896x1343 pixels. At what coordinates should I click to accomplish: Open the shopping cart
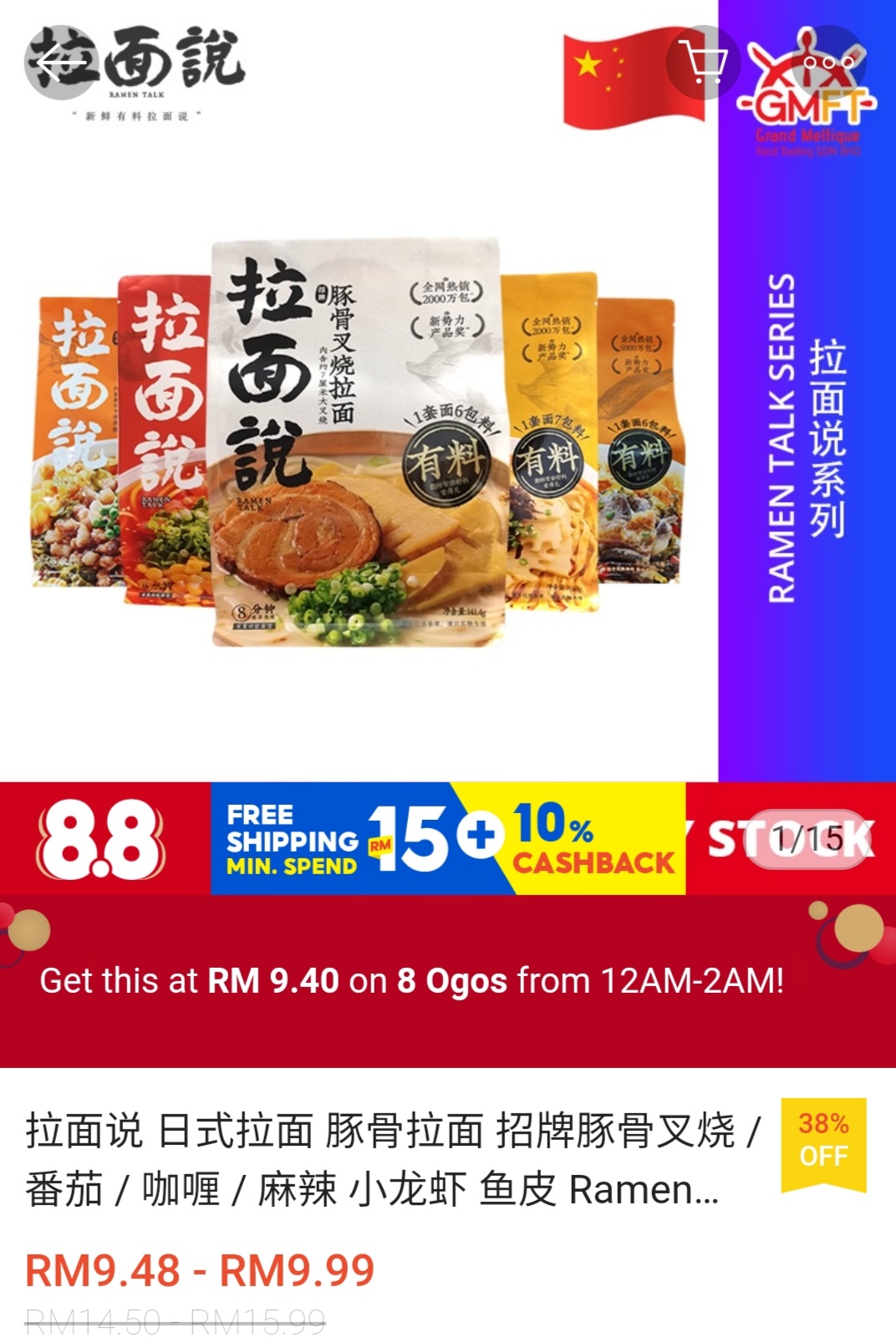click(703, 63)
